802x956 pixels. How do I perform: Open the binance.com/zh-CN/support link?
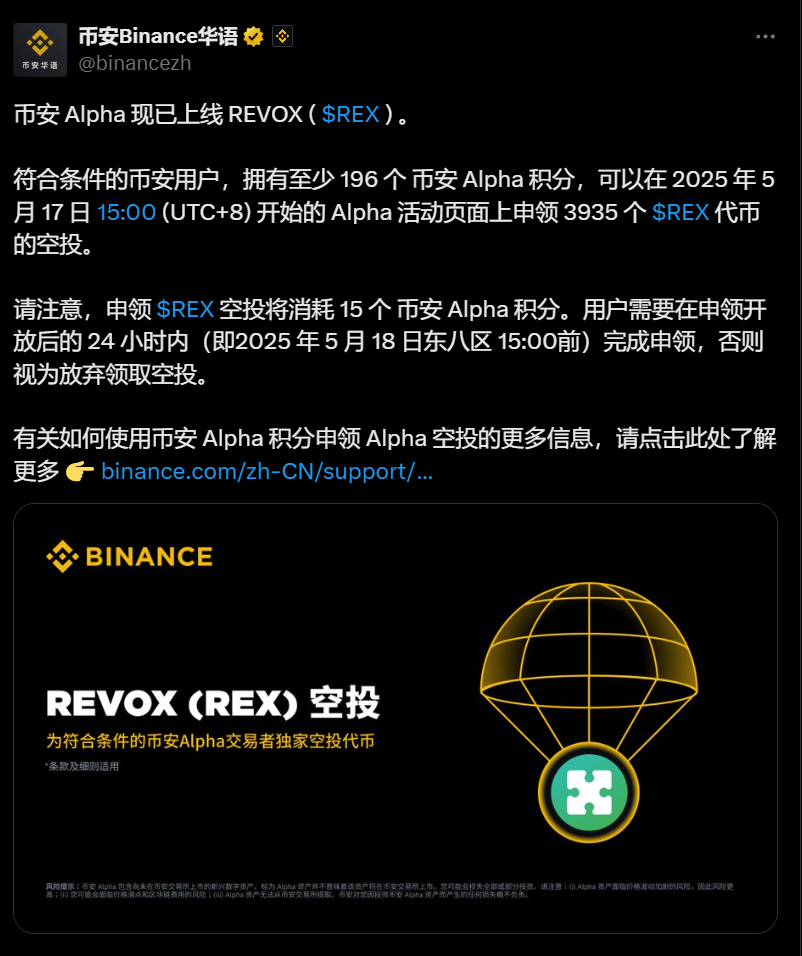[x=267, y=471]
